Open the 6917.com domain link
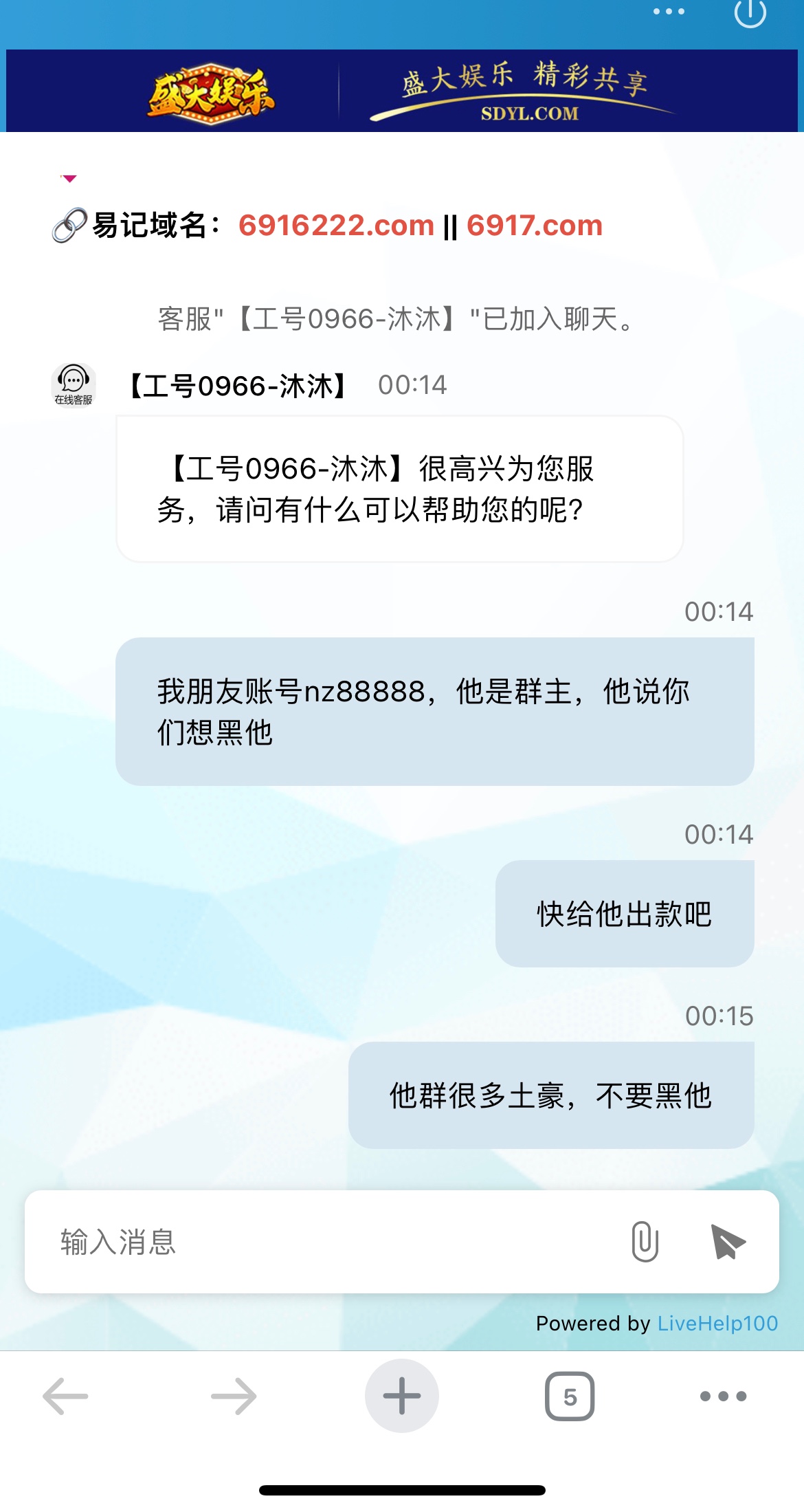The width and height of the screenshot is (804, 1512). [x=534, y=226]
